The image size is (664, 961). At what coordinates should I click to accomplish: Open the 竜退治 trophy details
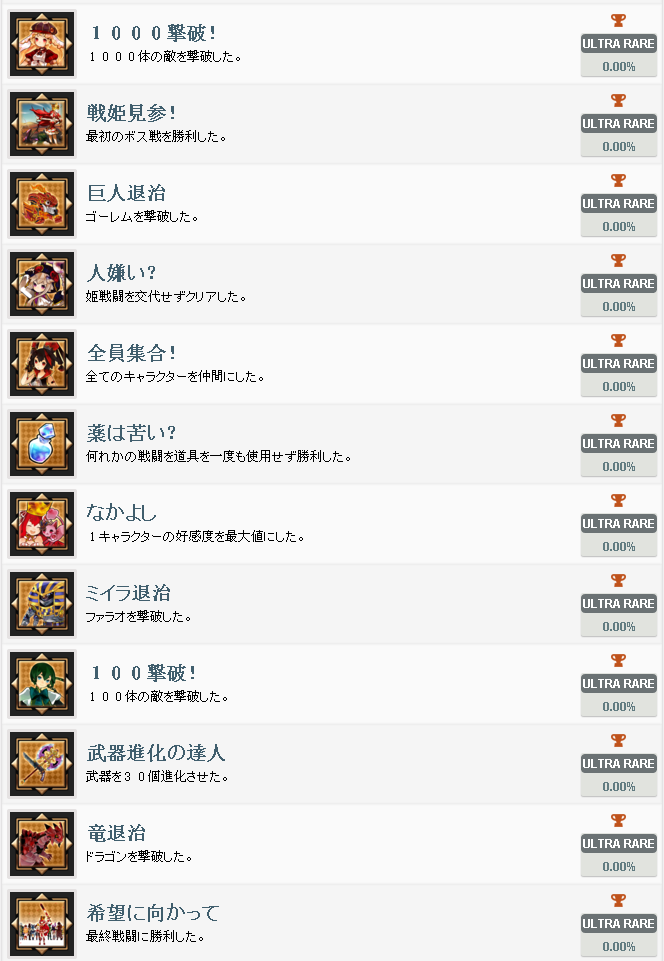(x=117, y=833)
